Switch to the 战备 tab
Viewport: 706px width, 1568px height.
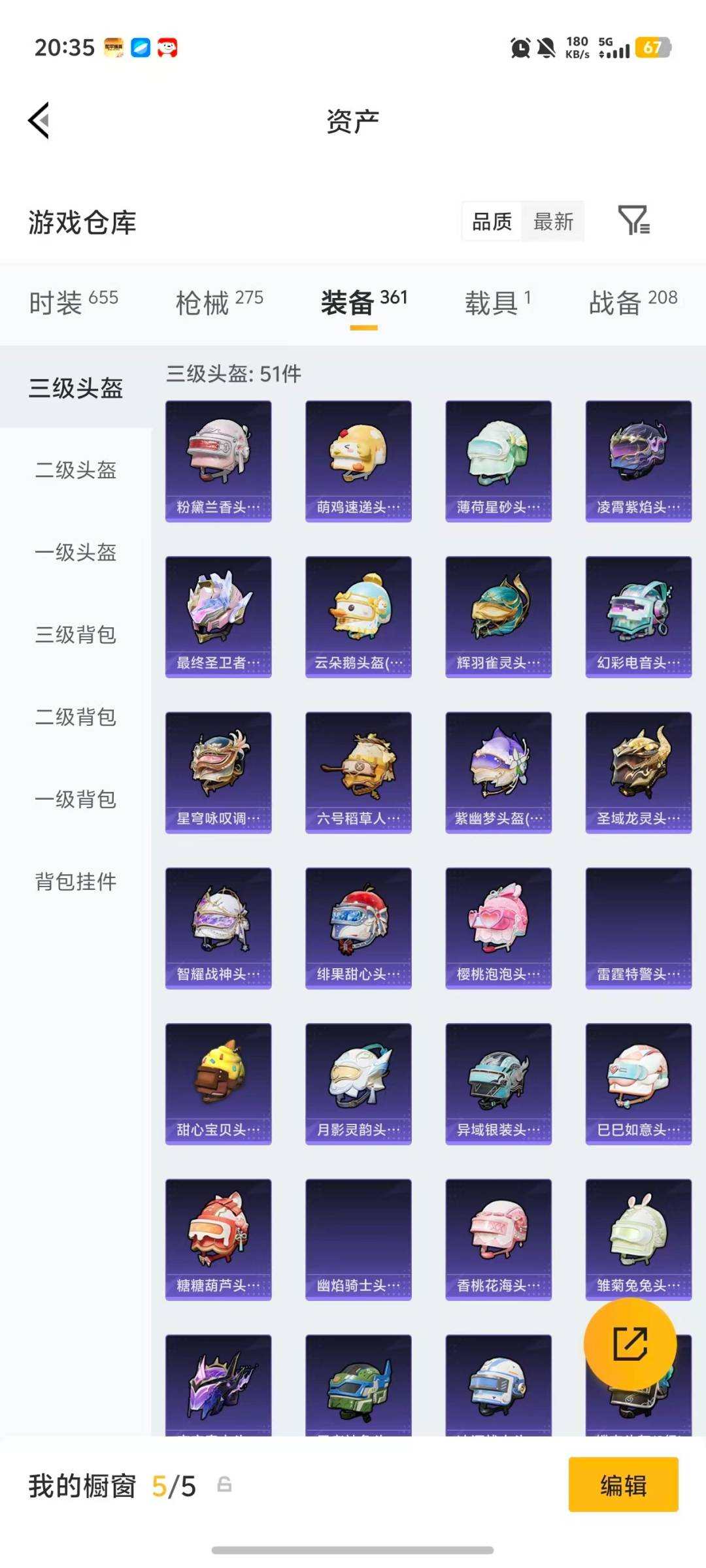coord(632,302)
